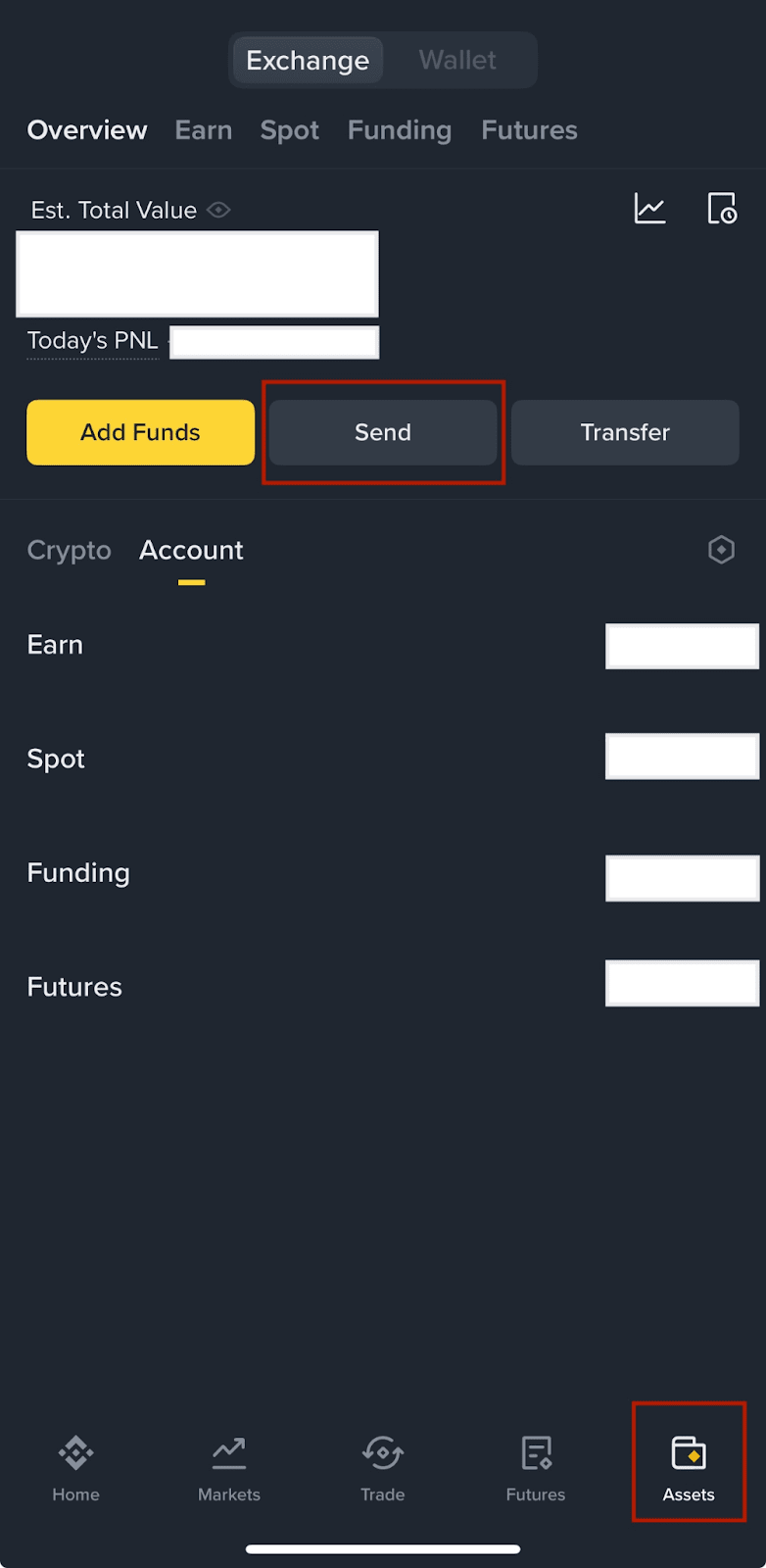This screenshot has height=1568, width=766.
Task: Tap the Transfer button
Action: (625, 432)
